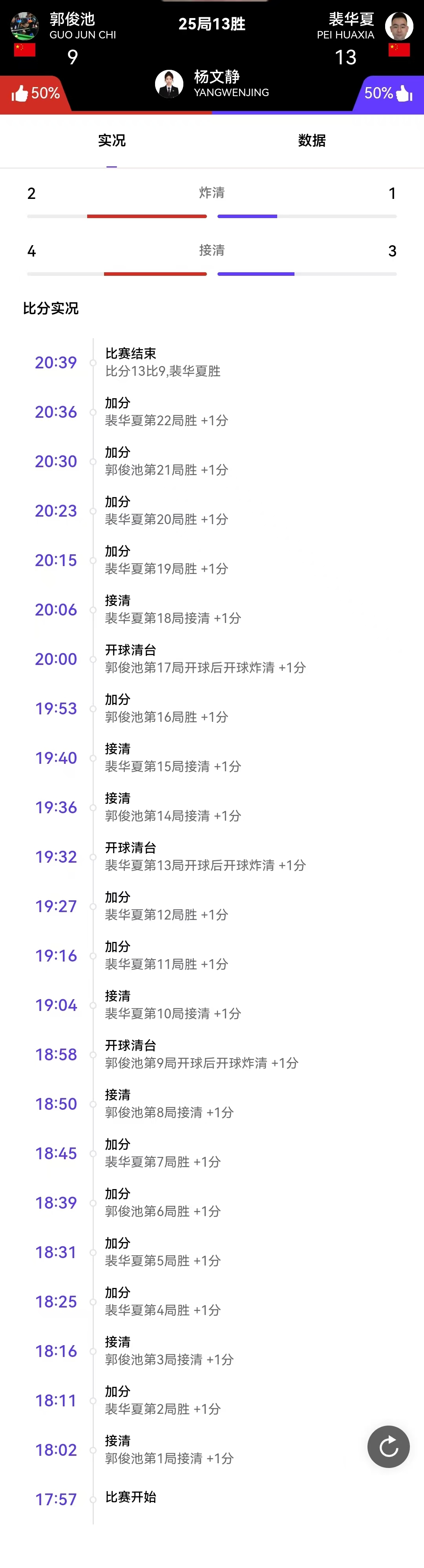
Task: Refresh the live score feed
Action: 388,1447
